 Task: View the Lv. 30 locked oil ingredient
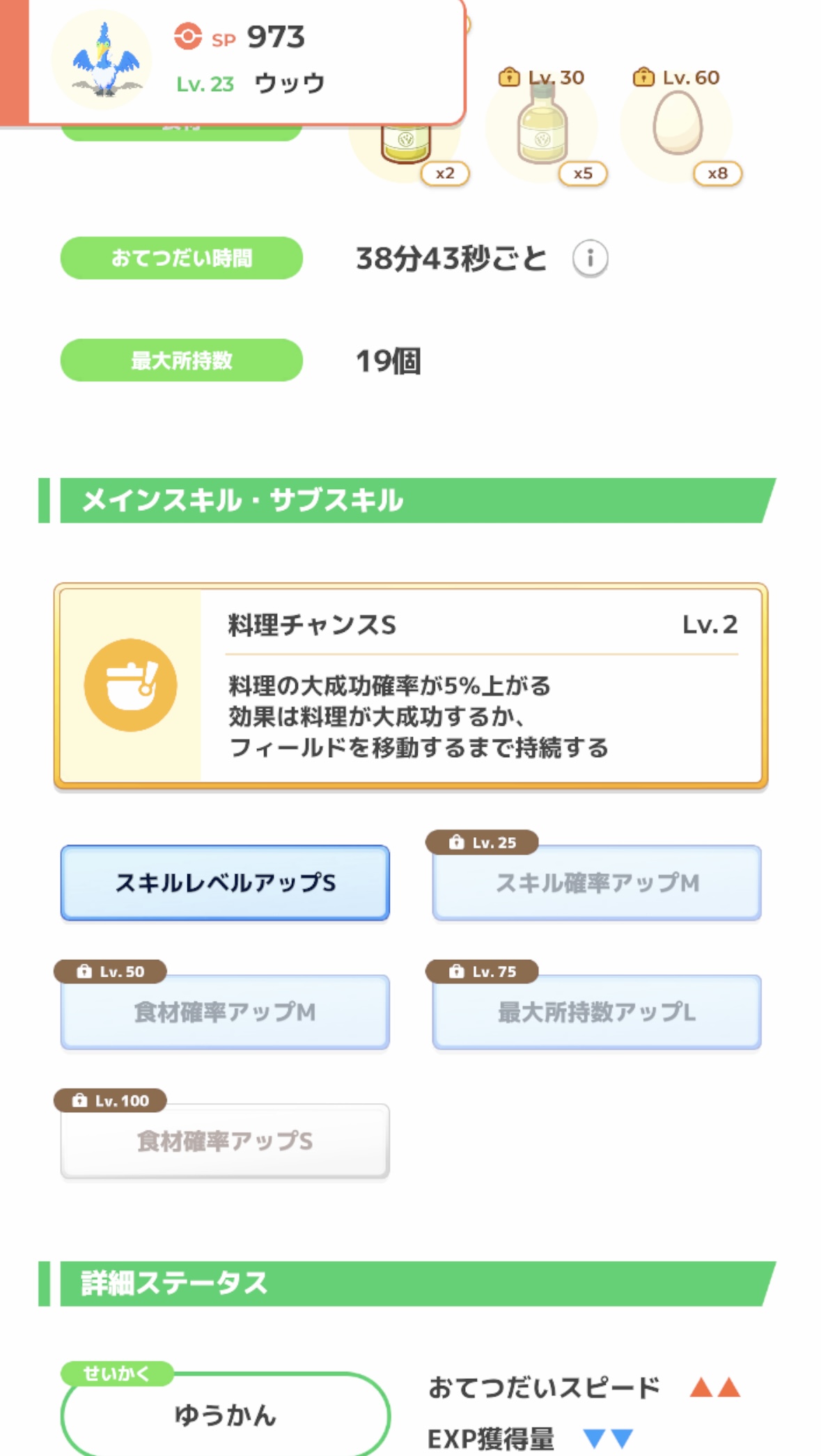click(x=542, y=125)
